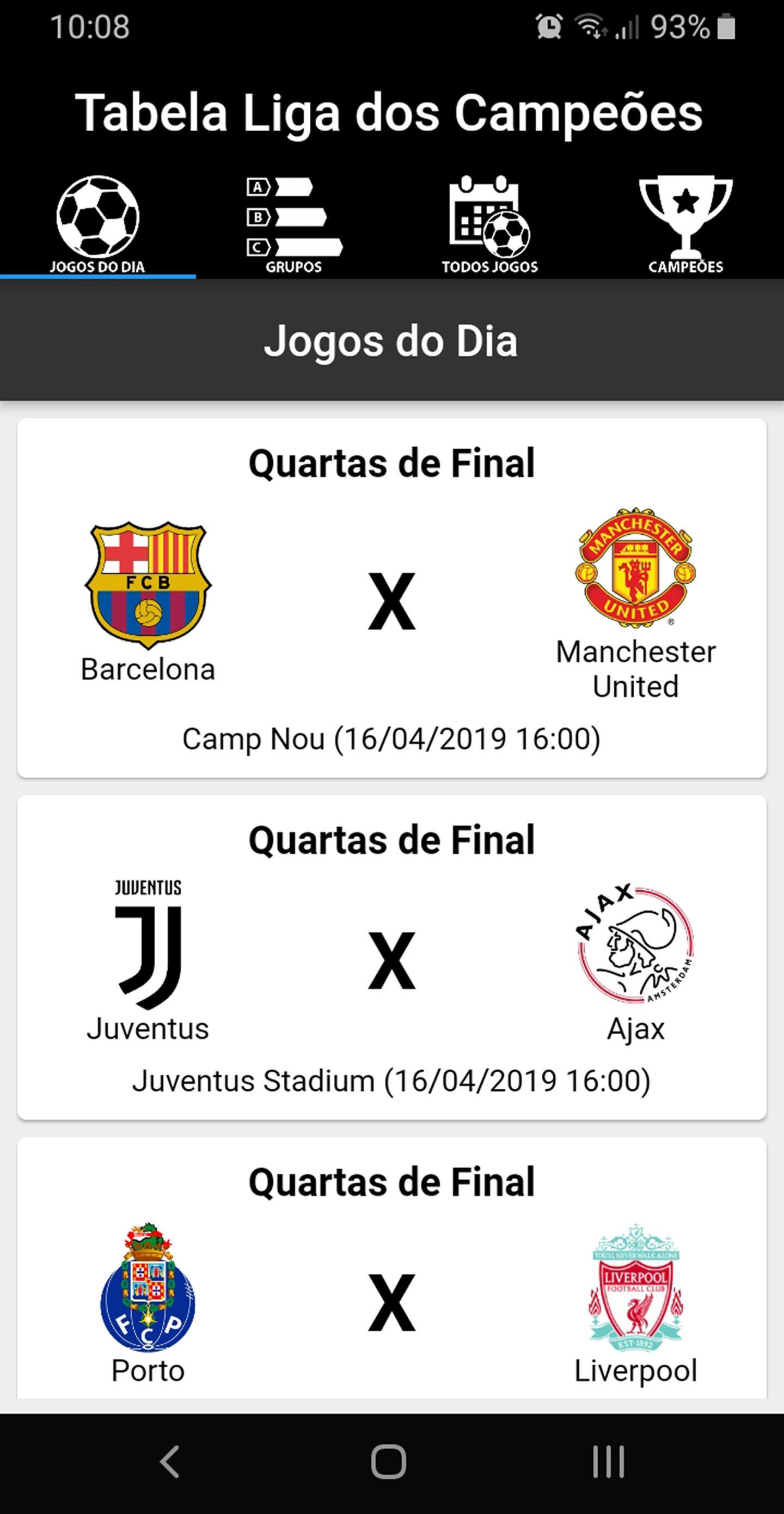Open the Todos Jogos tab
Viewport: 784px width, 1514px height.
pos(489,225)
